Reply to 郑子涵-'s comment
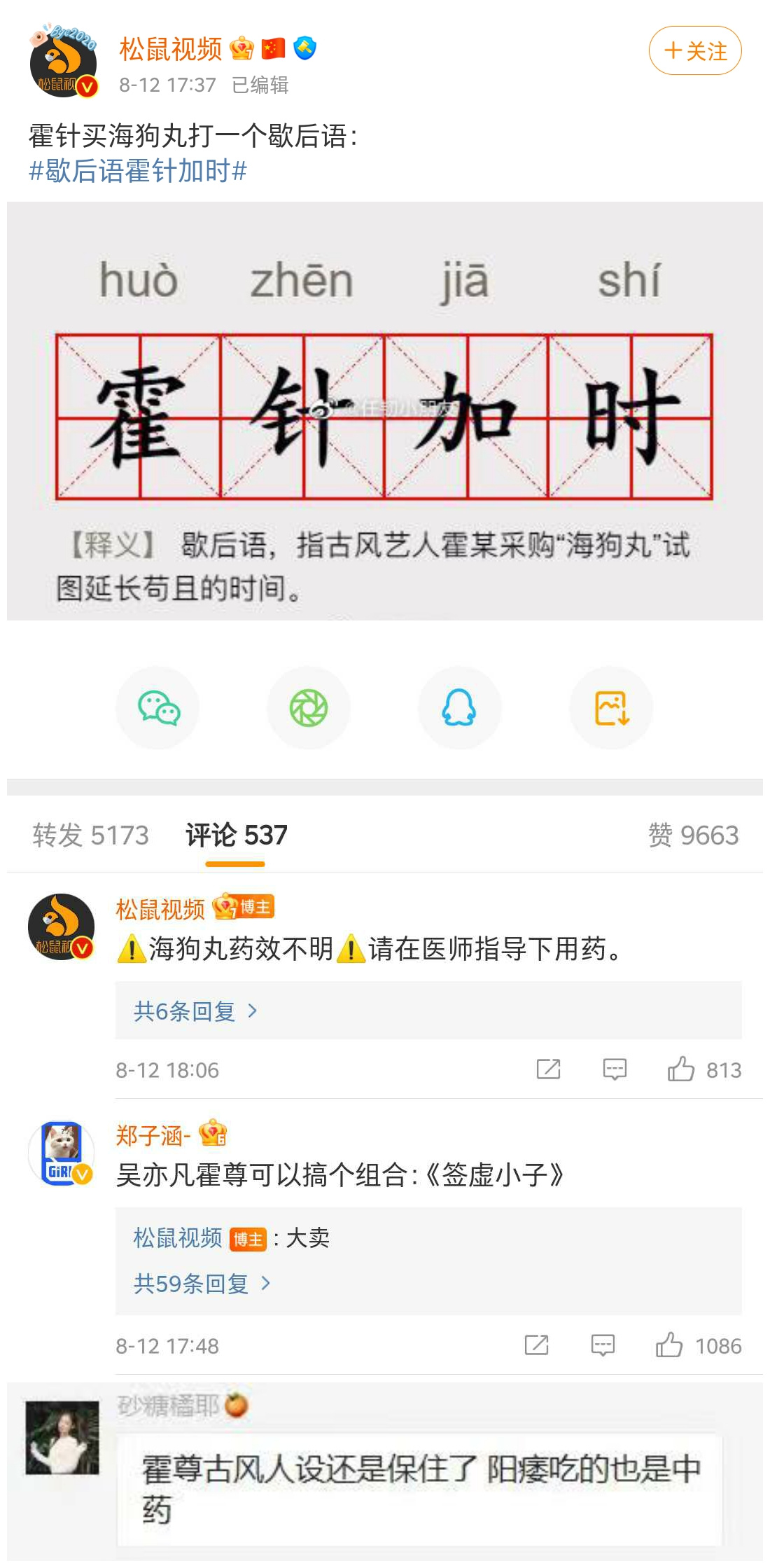 point(603,1345)
